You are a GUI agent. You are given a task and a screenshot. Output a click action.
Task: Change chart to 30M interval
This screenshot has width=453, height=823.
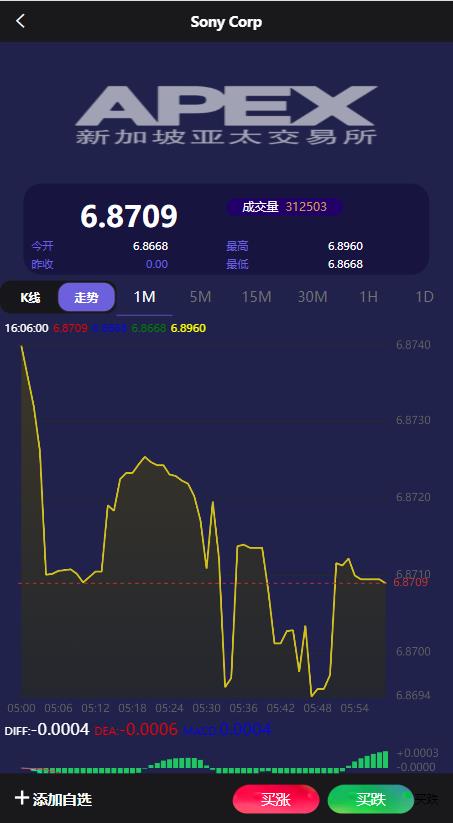312,297
